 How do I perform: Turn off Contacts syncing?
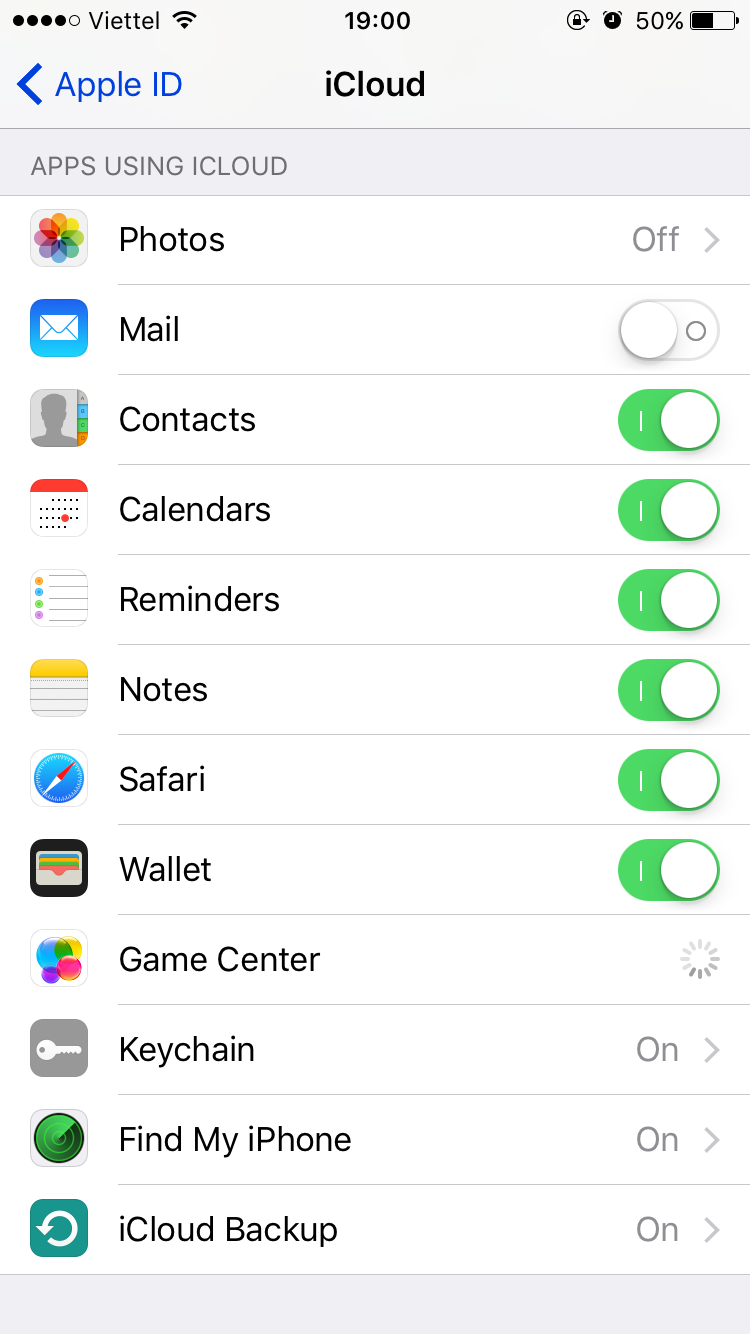tap(668, 420)
